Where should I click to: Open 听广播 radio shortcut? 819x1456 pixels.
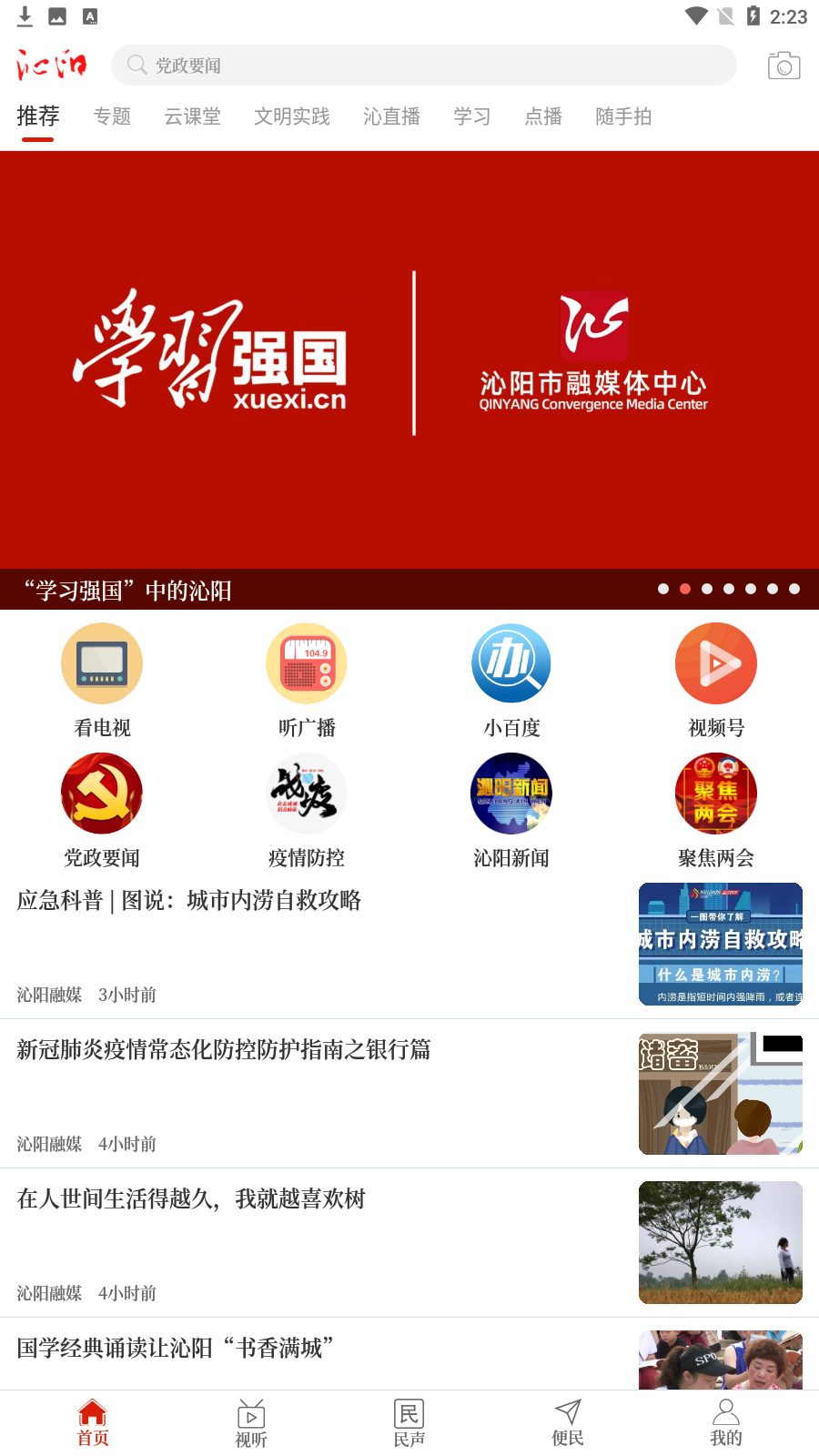tap(307, 680)
